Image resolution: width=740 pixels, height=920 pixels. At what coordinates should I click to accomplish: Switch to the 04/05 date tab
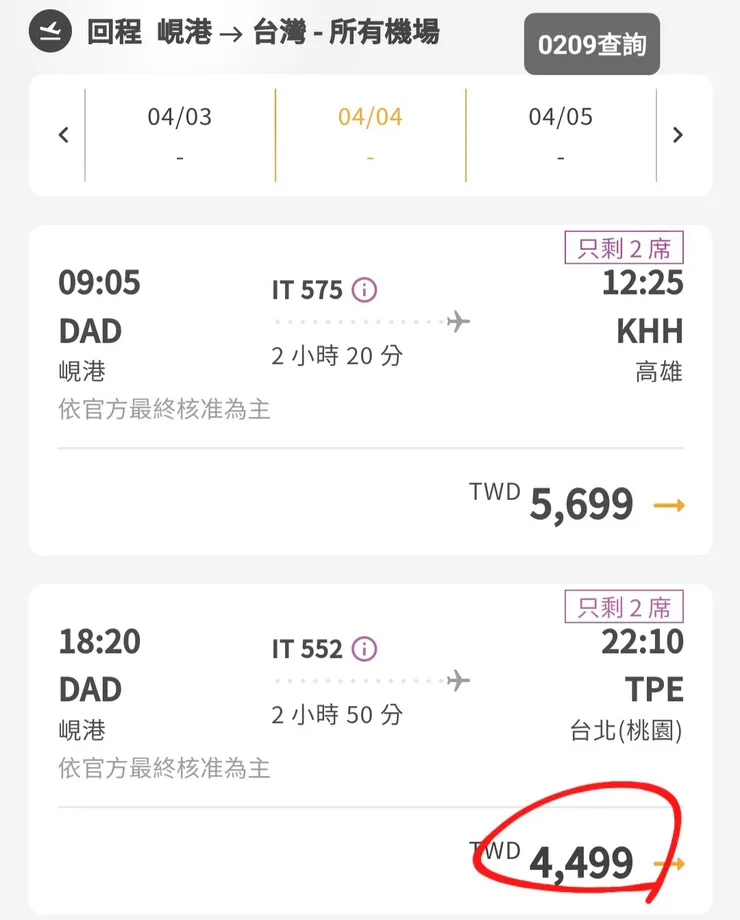coord(561,135)
